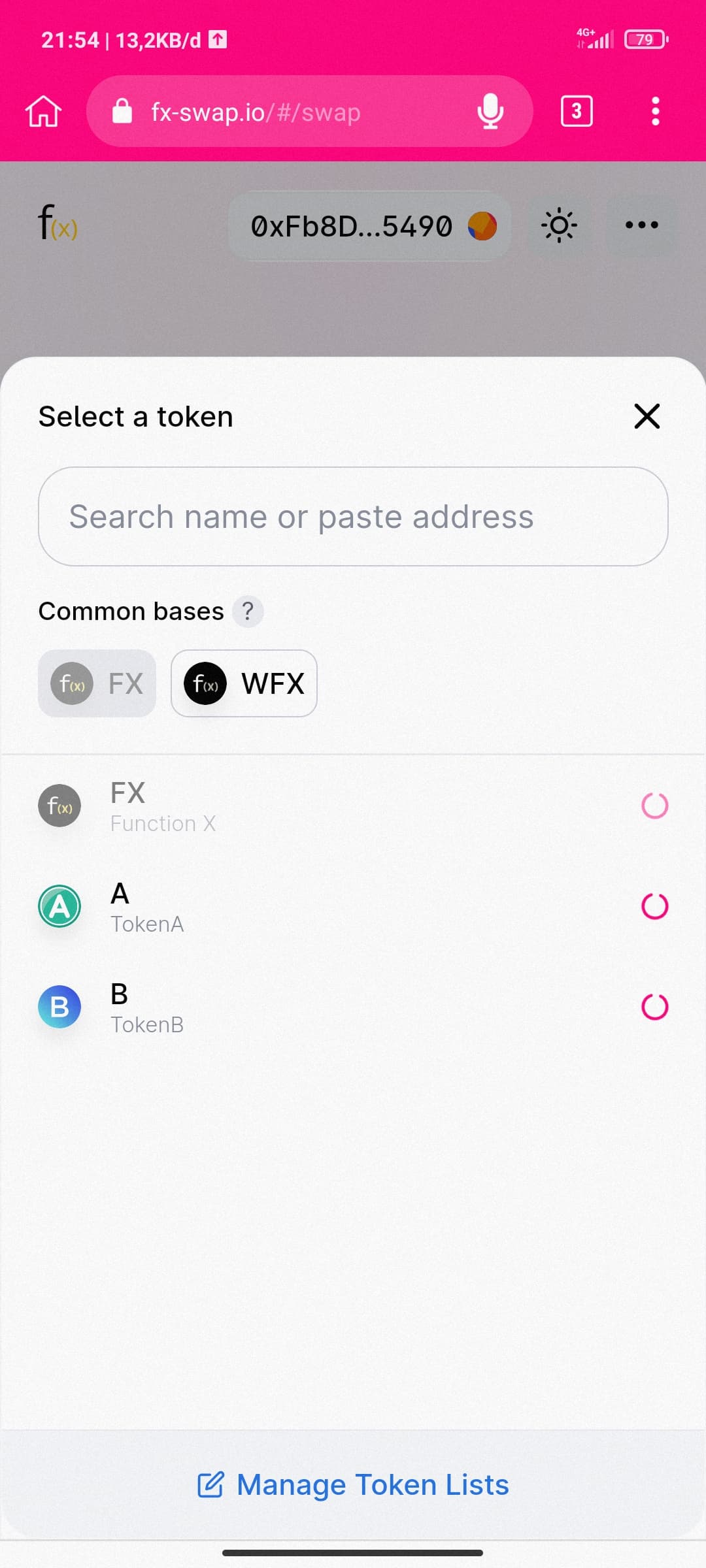Open the browser overflow menu
Screen dimensions: 706x1568
point(656,111)
